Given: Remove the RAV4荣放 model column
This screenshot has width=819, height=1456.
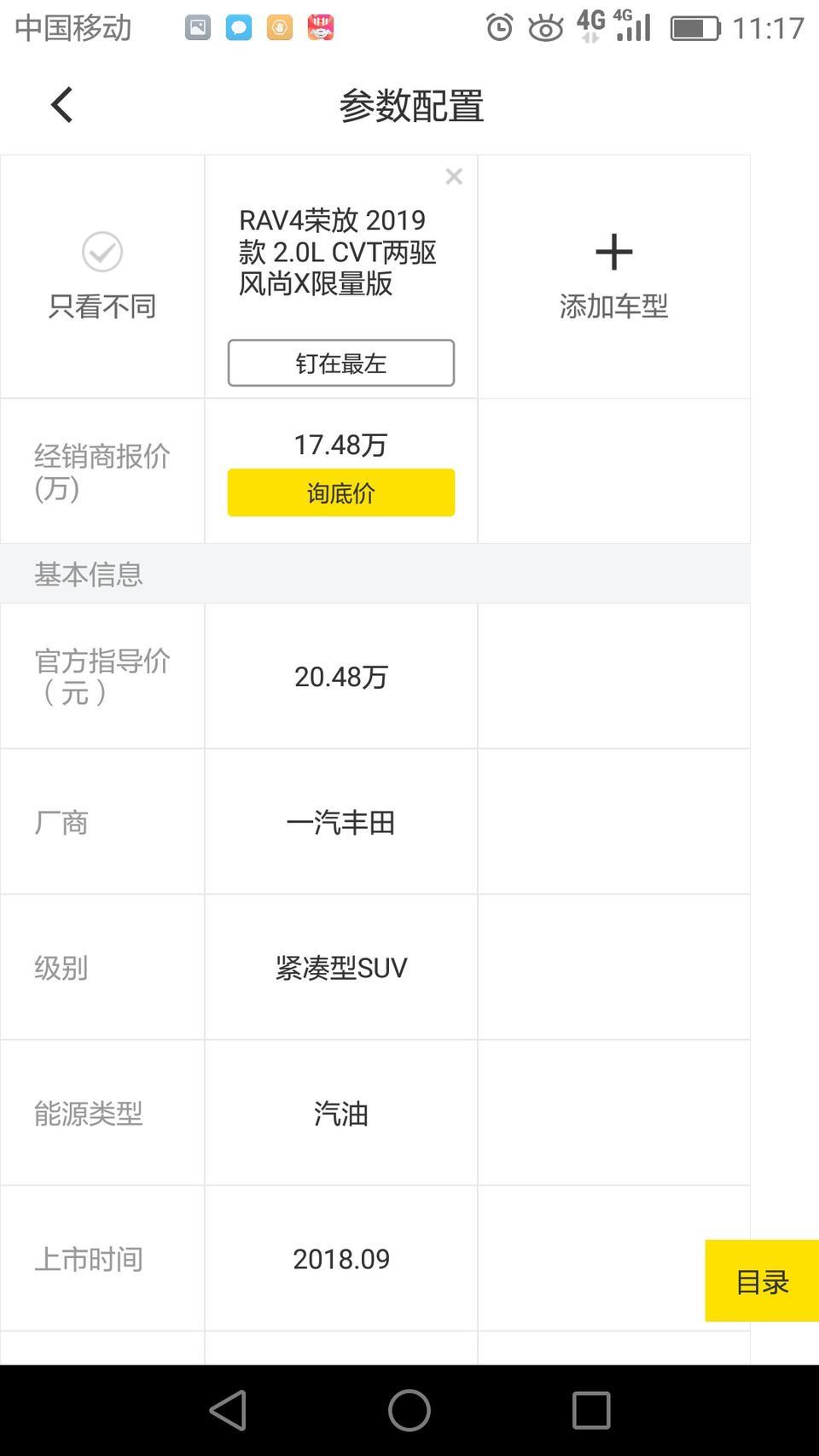Looking at the screenshot, I should click(454, 177).
